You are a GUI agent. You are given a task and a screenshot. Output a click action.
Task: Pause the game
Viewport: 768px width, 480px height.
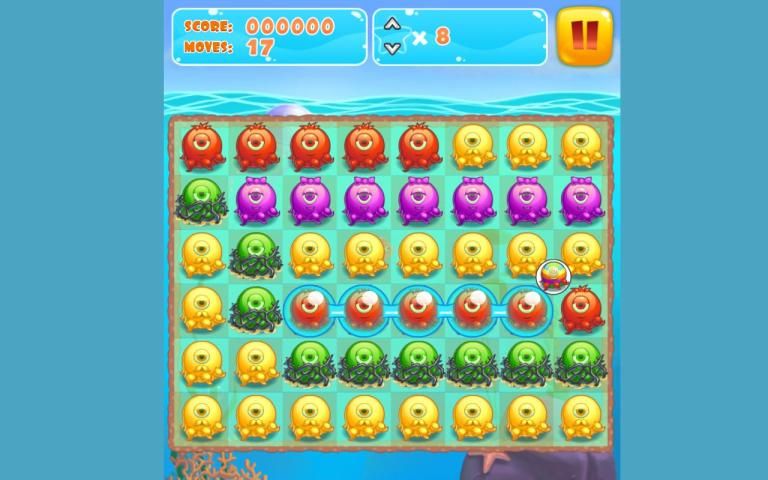point(584,37)
